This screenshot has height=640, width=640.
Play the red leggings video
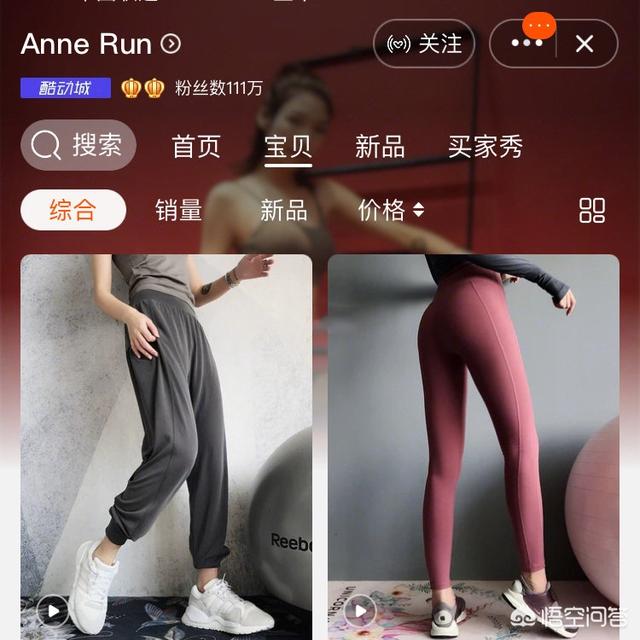click(360, 610)
